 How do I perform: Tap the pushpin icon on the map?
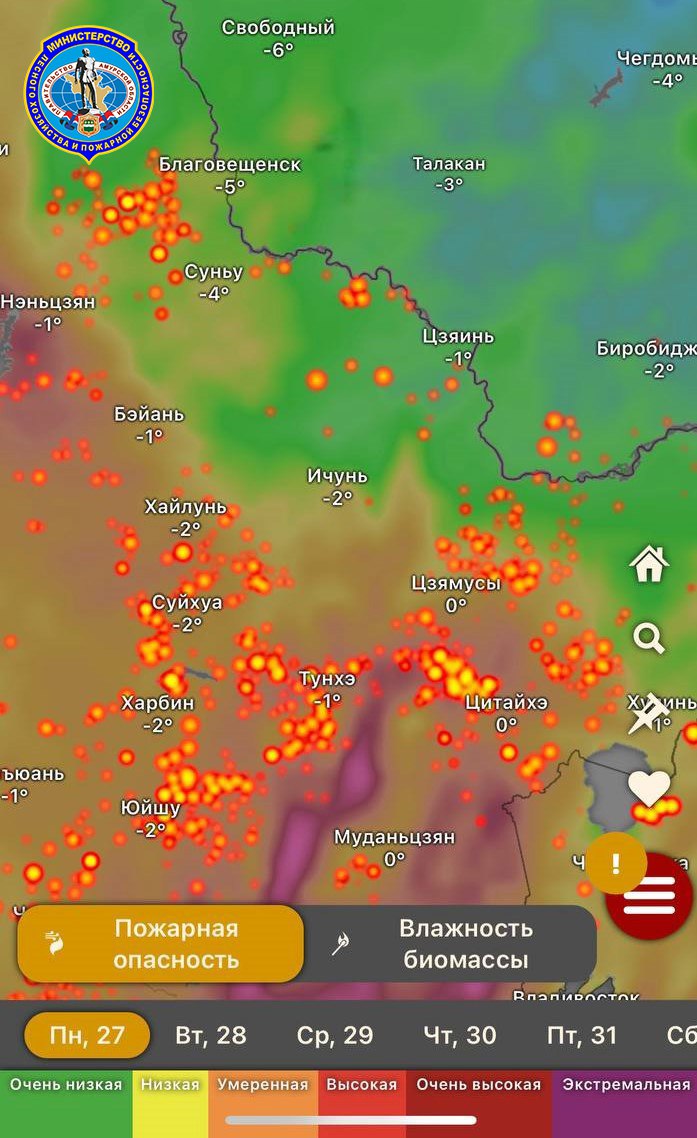(x=646, y=713)
